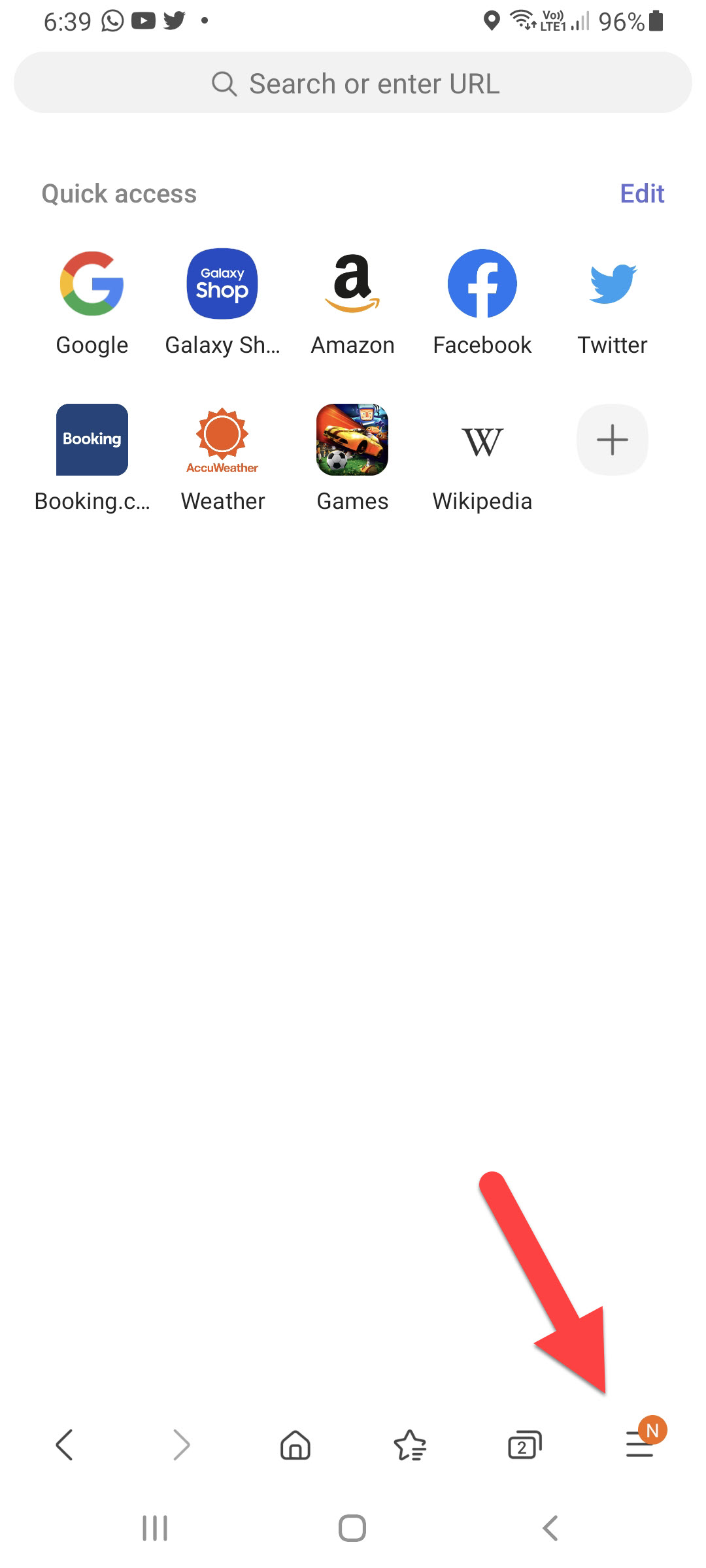
Task: Go to the browser home page
Action: [x=295, y=1445]
